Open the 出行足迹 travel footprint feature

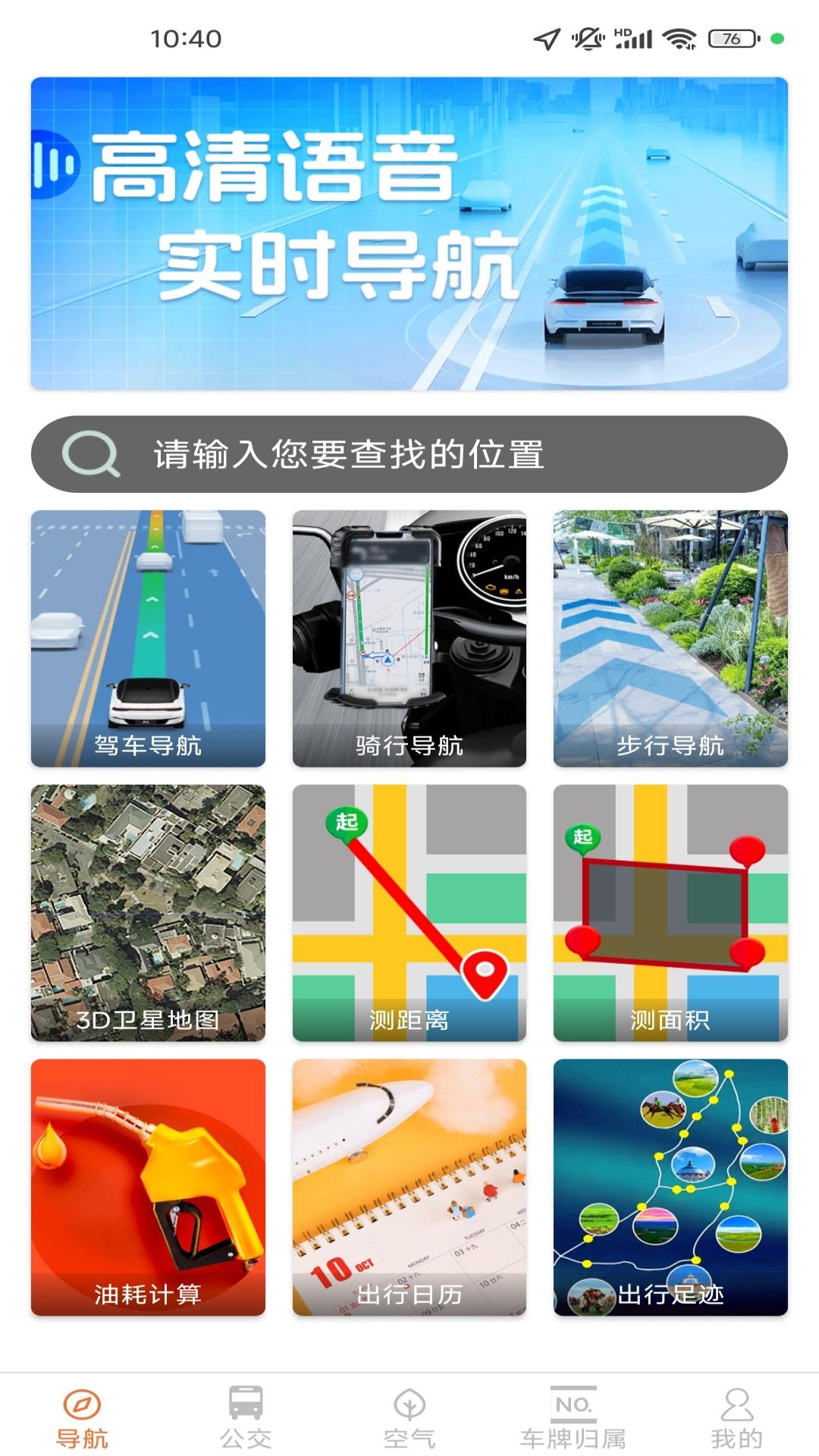(x=670, y=1183)
